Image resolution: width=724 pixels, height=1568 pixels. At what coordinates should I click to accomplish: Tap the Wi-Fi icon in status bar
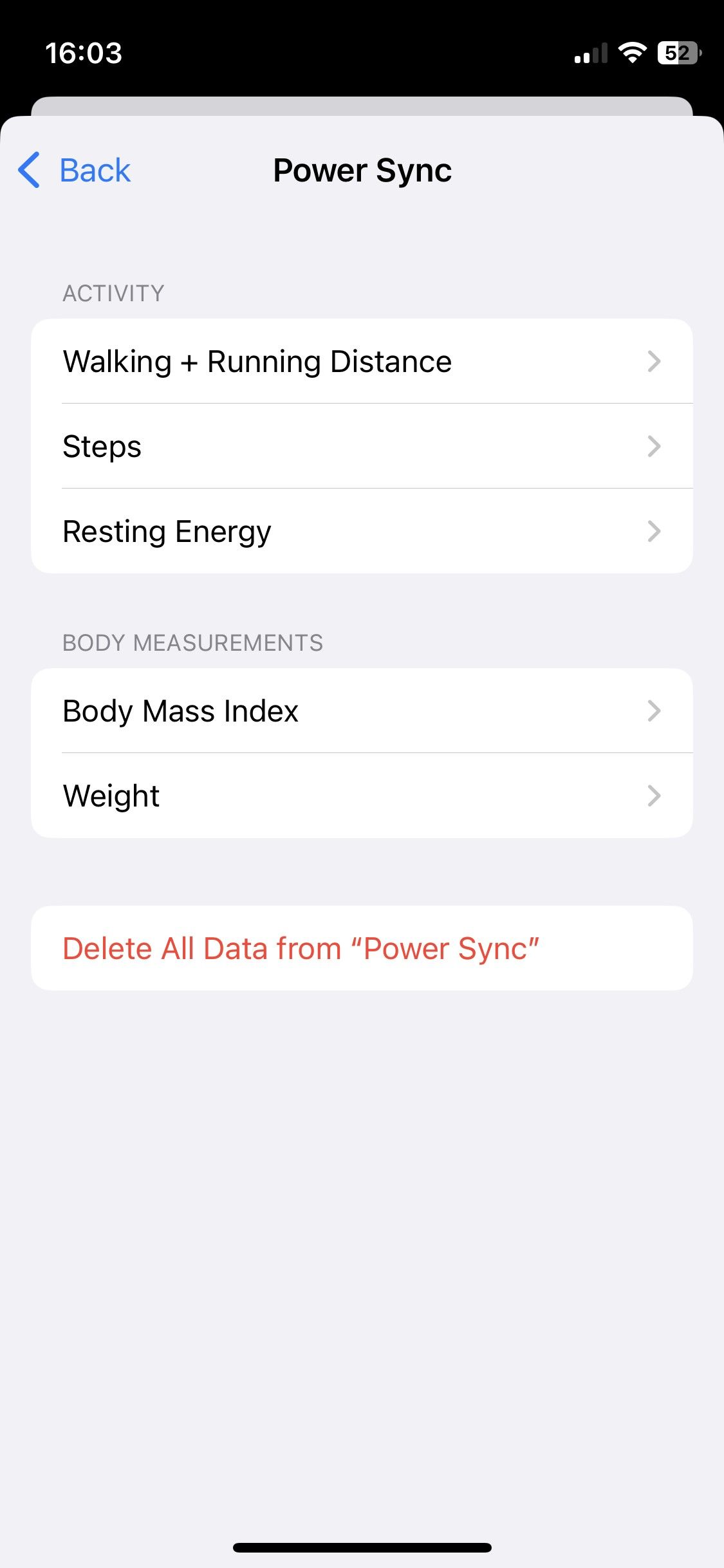pos(633,54)
